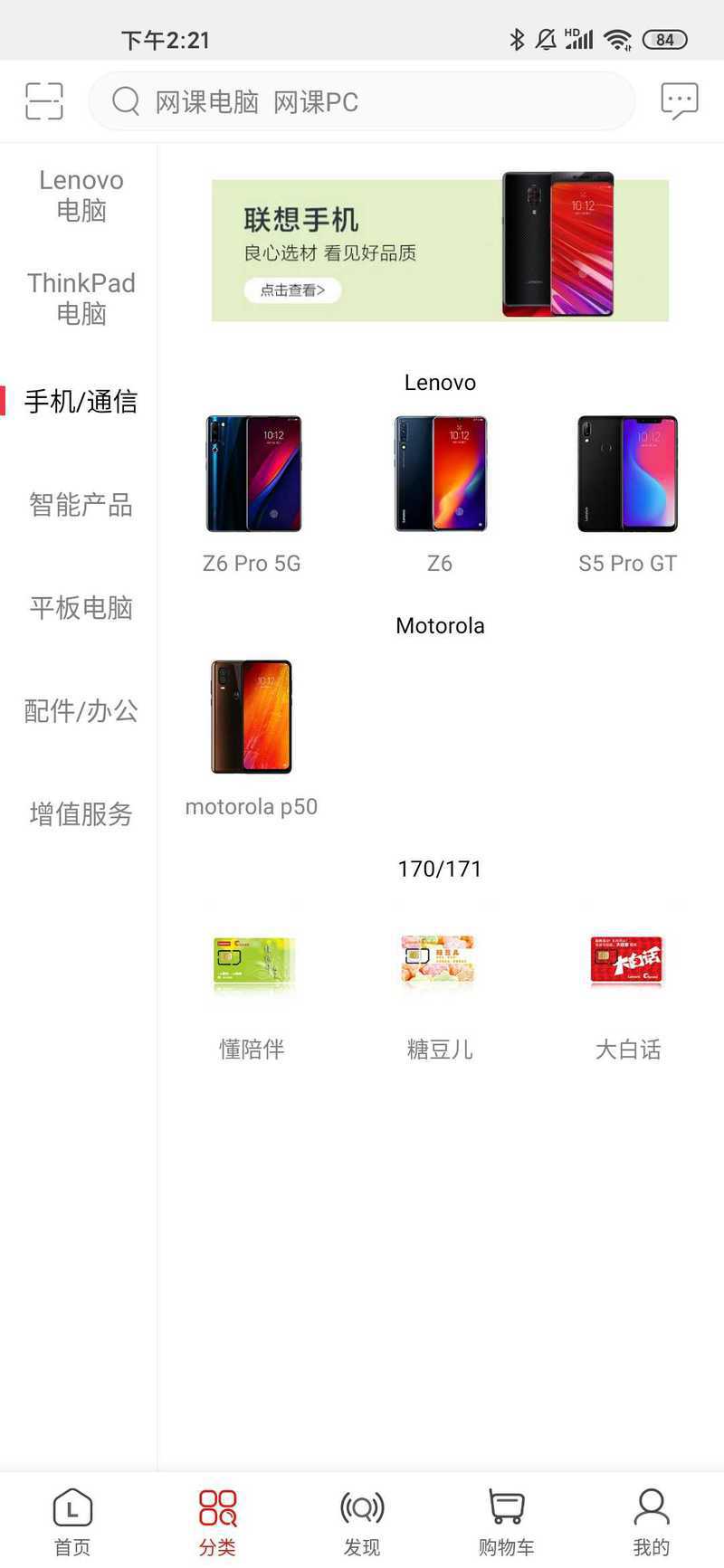Select the ThinkPad电脑 category
Viewport: 724px width, 1568px height.
[x=81, y=299]
